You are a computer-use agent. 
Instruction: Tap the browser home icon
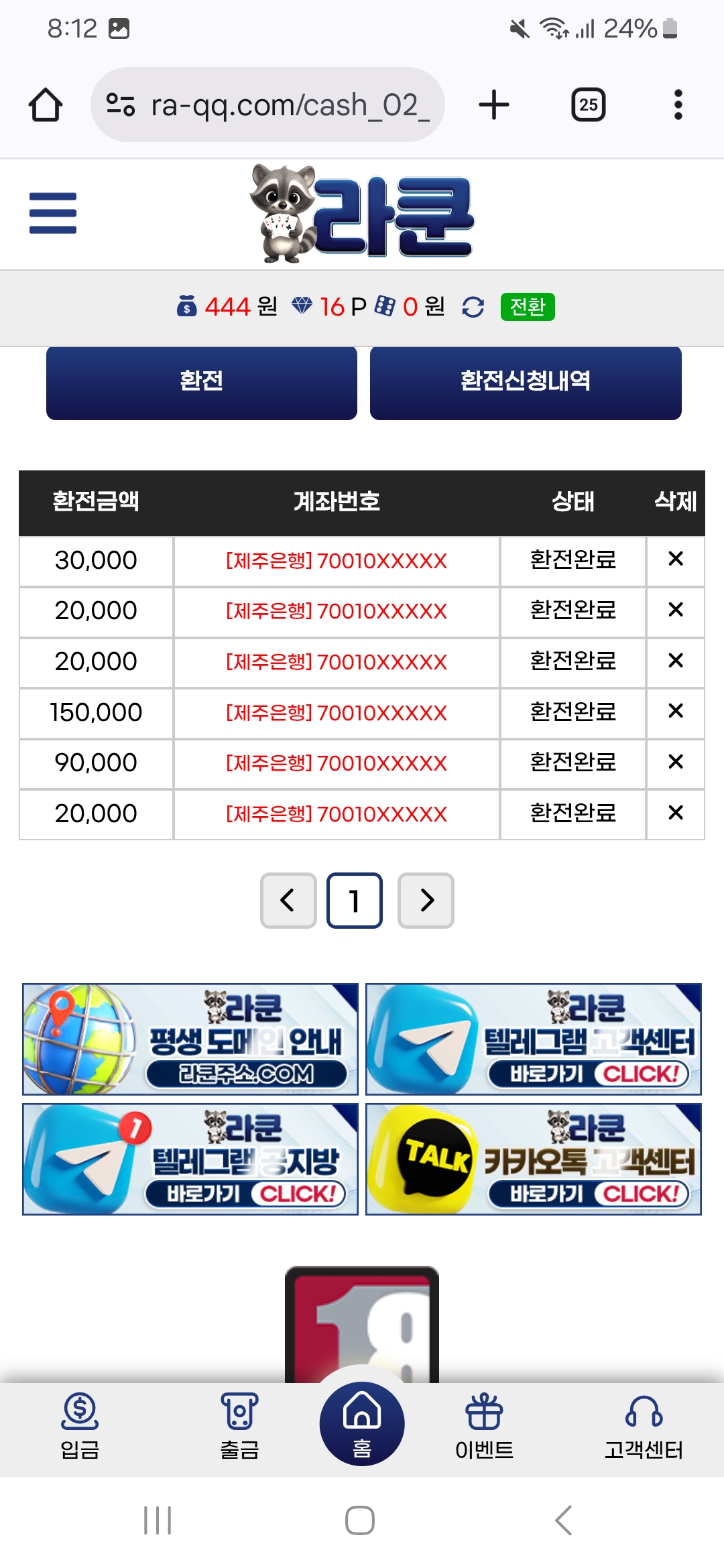click(46, 105)
